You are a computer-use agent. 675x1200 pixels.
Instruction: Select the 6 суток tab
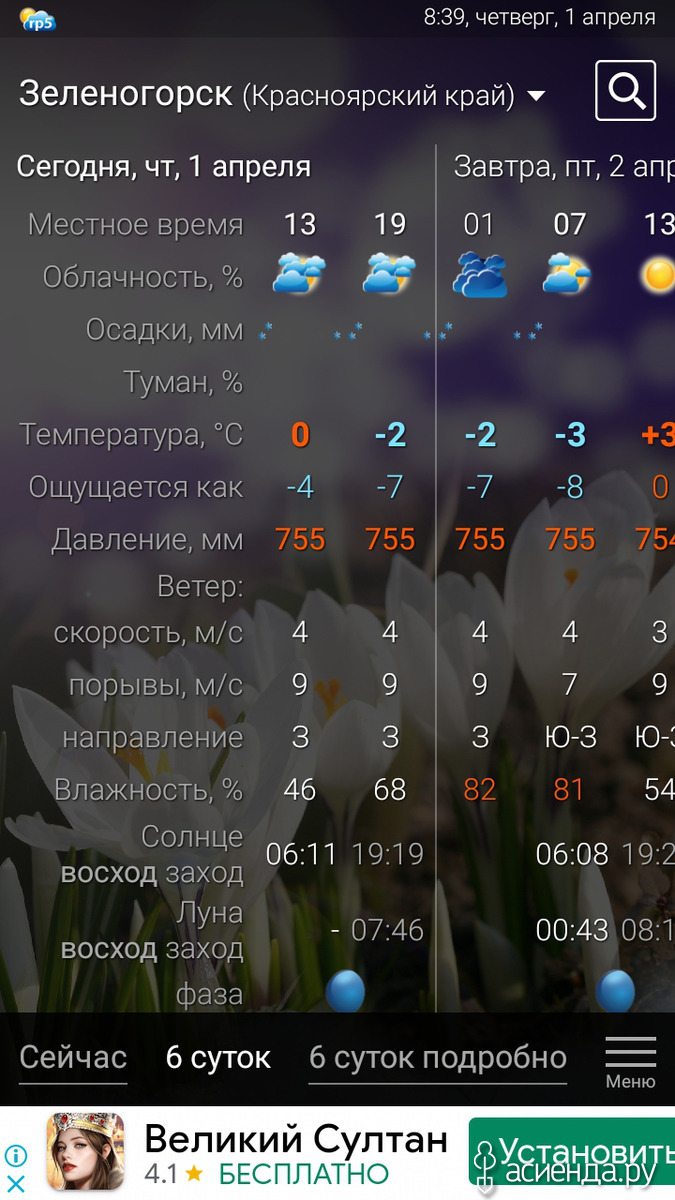coord(218,1058)
